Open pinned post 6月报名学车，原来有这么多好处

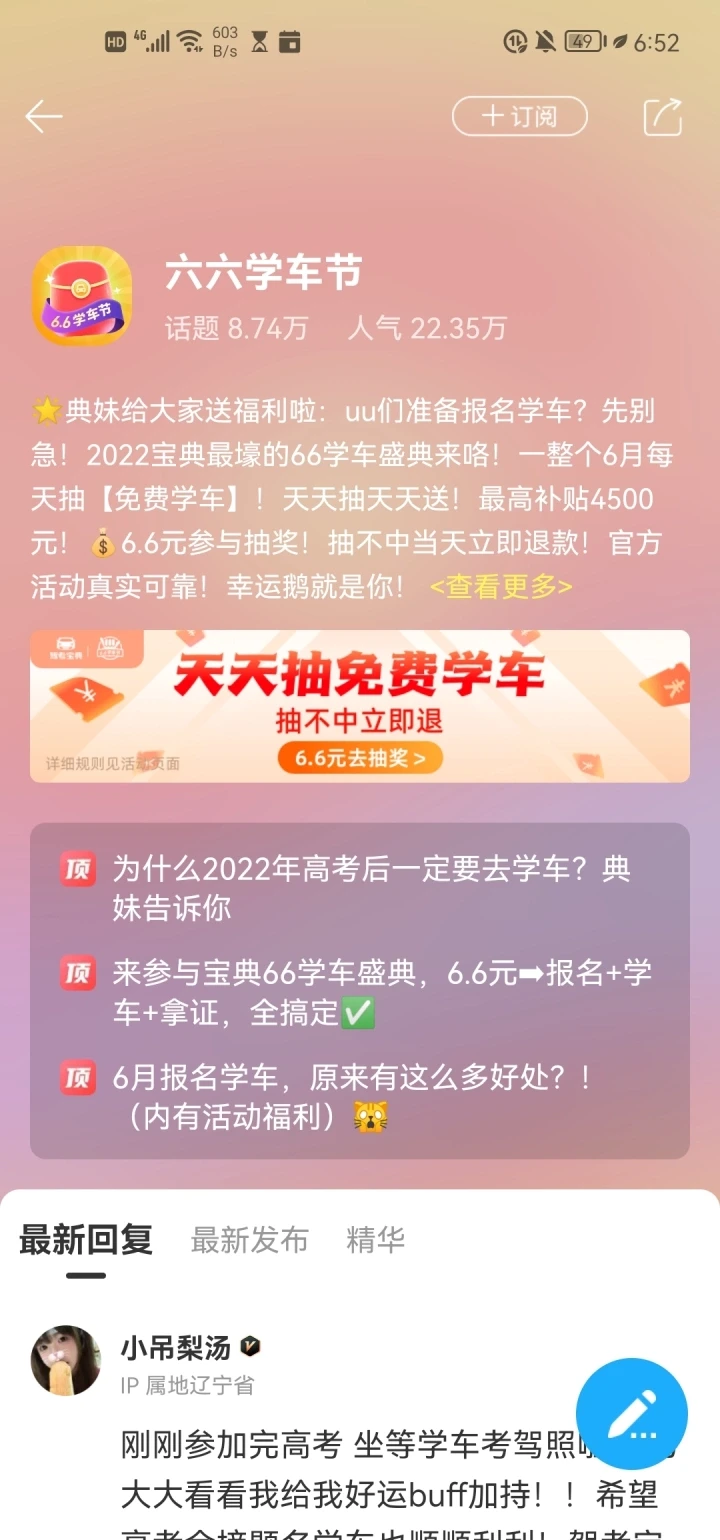350,1096
